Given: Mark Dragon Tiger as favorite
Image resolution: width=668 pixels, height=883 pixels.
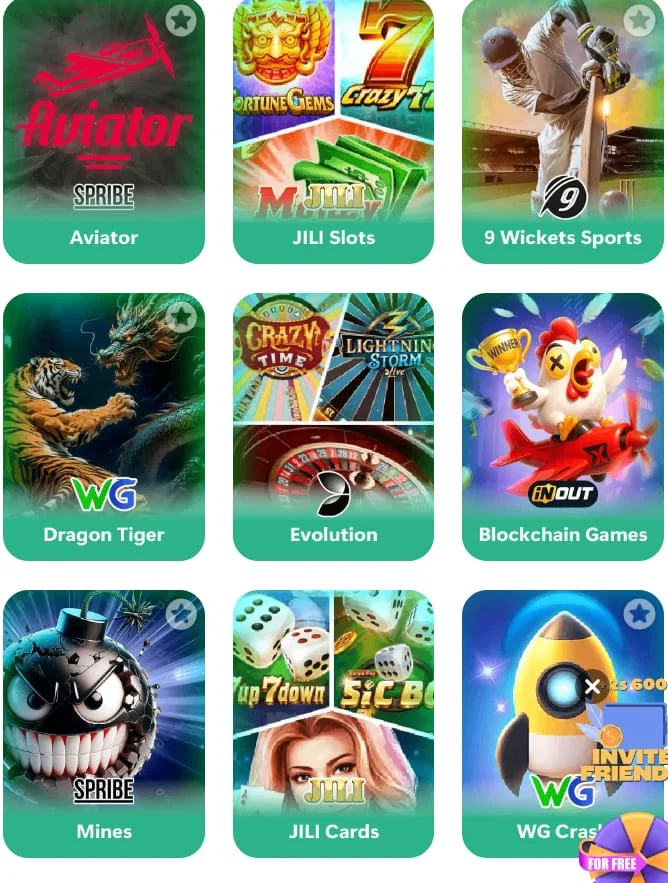Looking at the screenshot, I should tap(181, 317).
